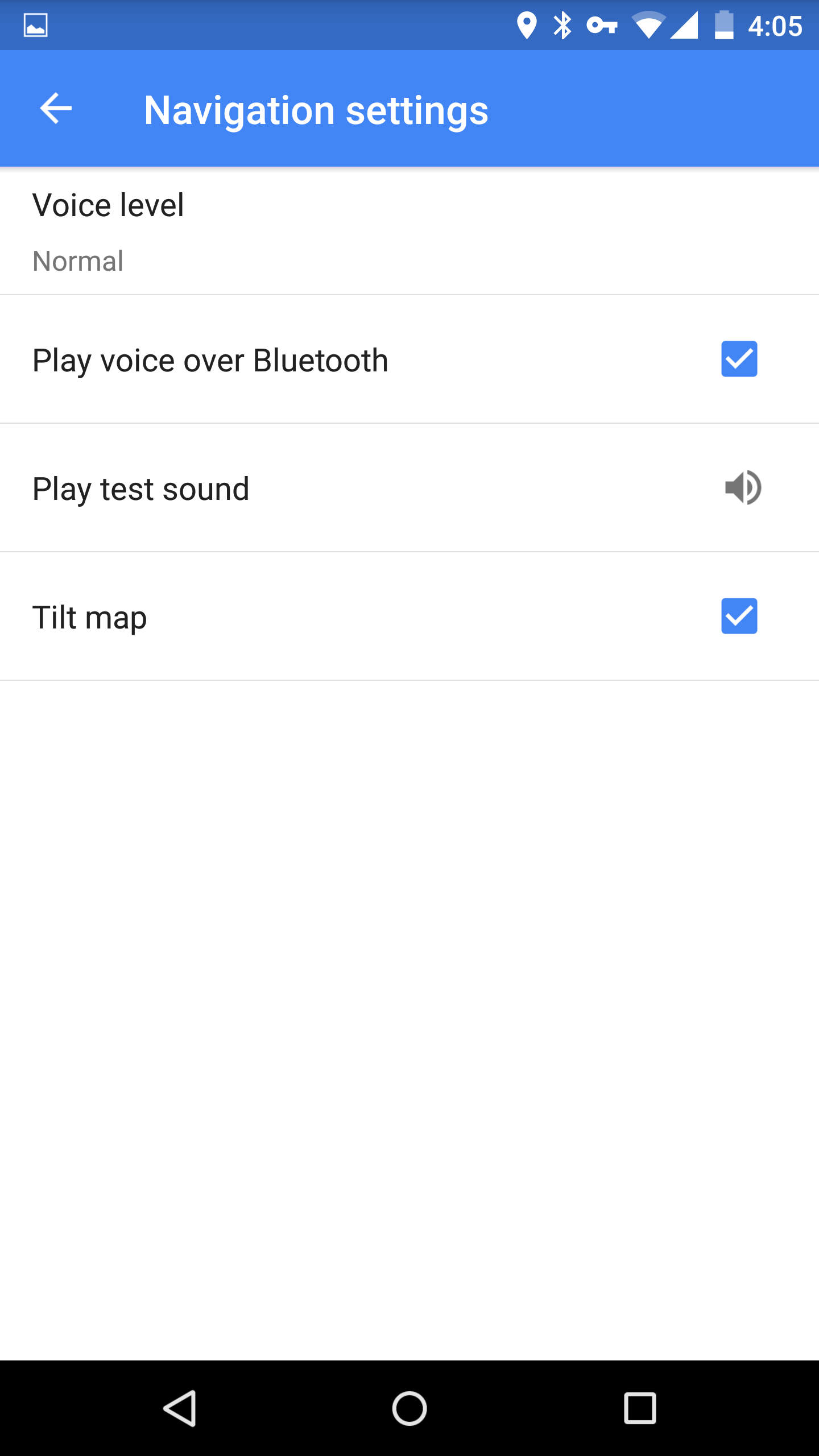Image resolution: width=819 pixels, height=1456 pixels.
Task: Uncheck Play voice over Bluetooth
Action: click(739, 359)
